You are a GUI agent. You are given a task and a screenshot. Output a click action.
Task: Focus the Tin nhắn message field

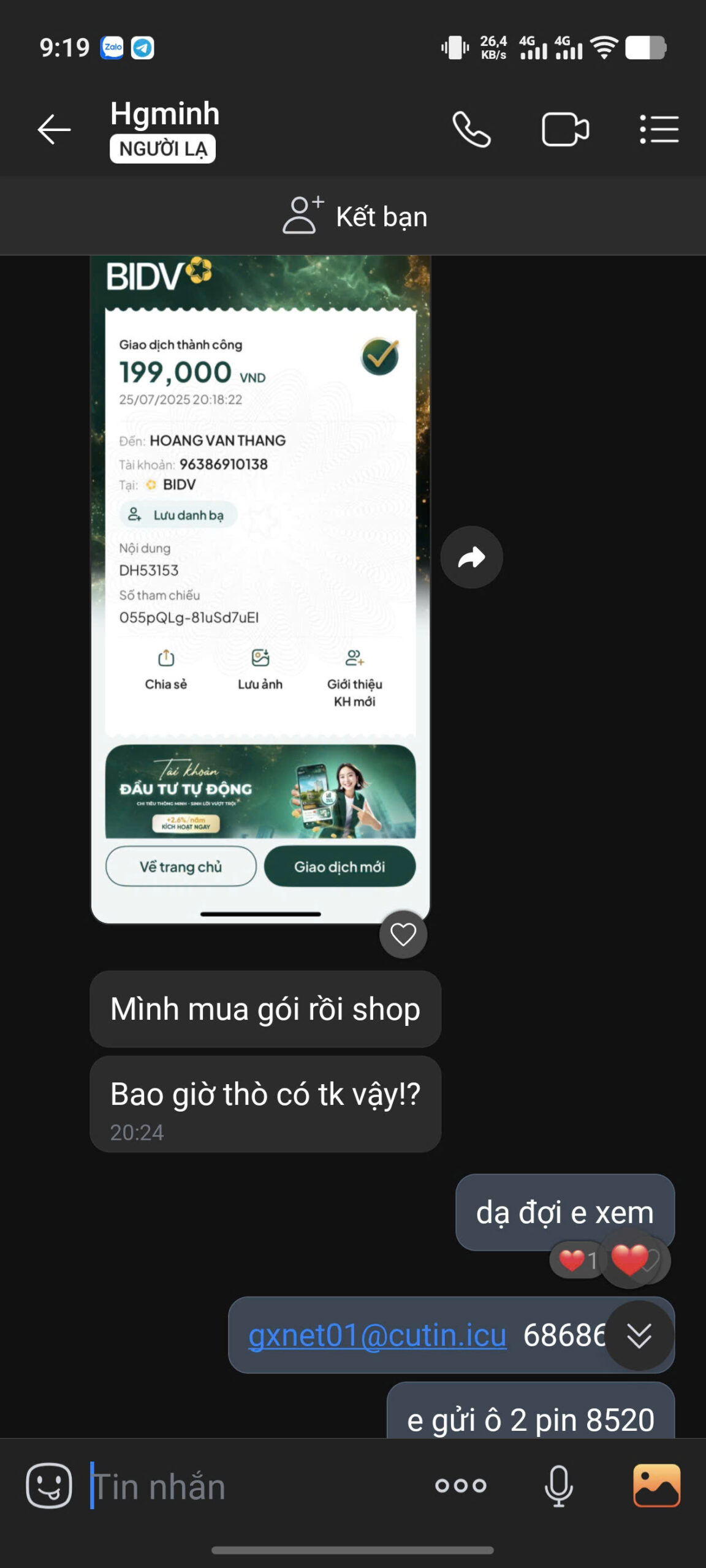pyautogui.click(x=245, y=1487)
